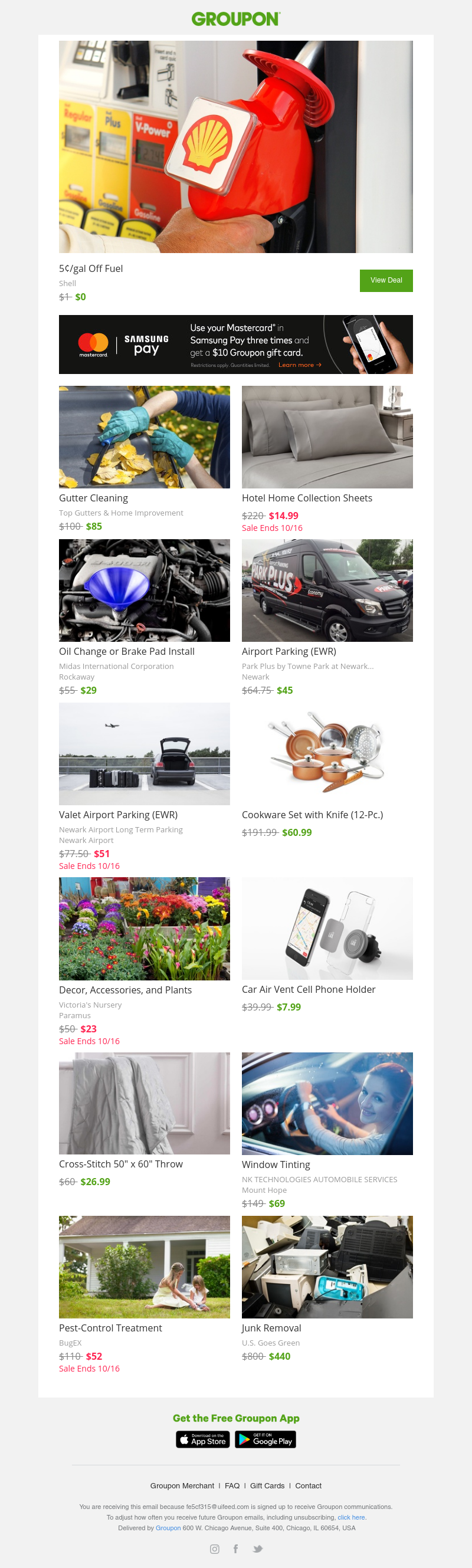The height and width of the screenshot is (1568, 472).
Task: Open the FAQ link
Action: tap(232, 1486)
